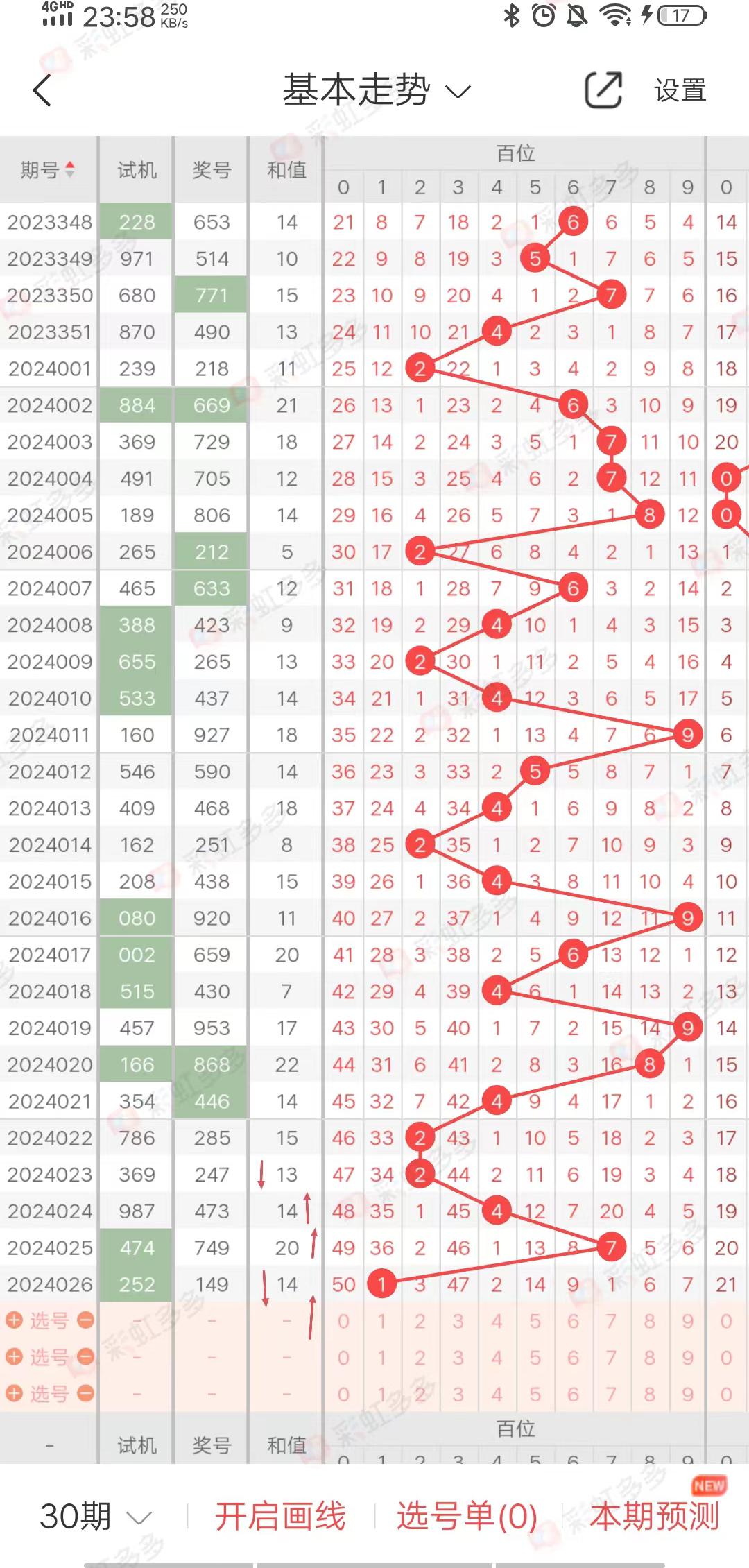Tap 开启画线 to enable line drawing
The height and width of the screenshot is (1568, 749).
pos(280,1516)
